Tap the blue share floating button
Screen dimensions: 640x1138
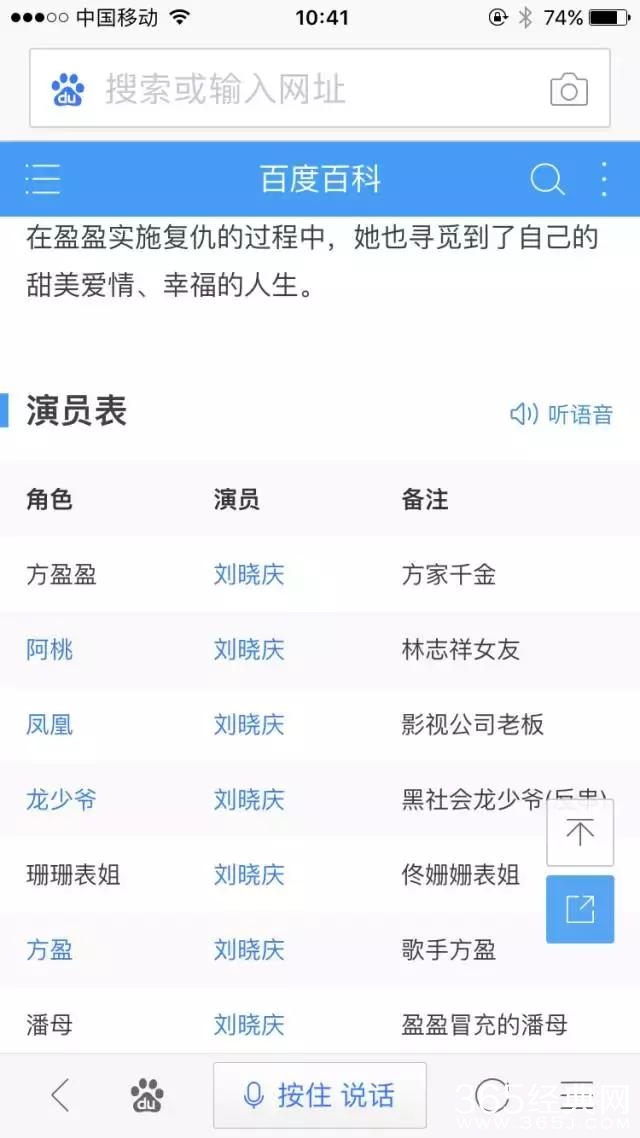click(x=580, y=909)
